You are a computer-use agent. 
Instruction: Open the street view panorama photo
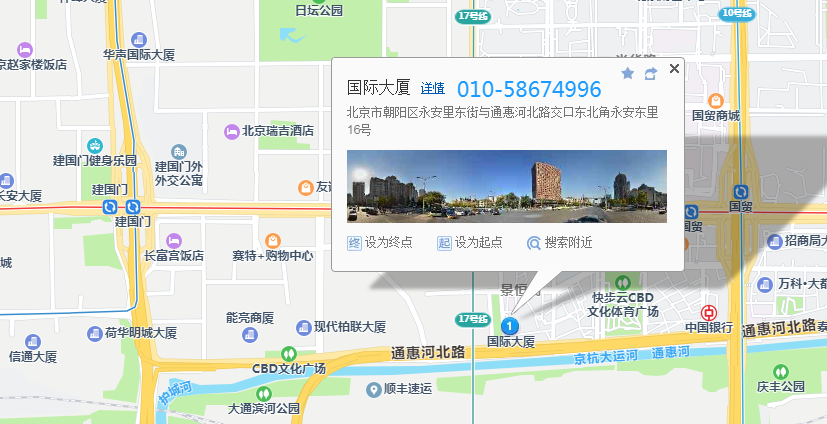(506, 186)
